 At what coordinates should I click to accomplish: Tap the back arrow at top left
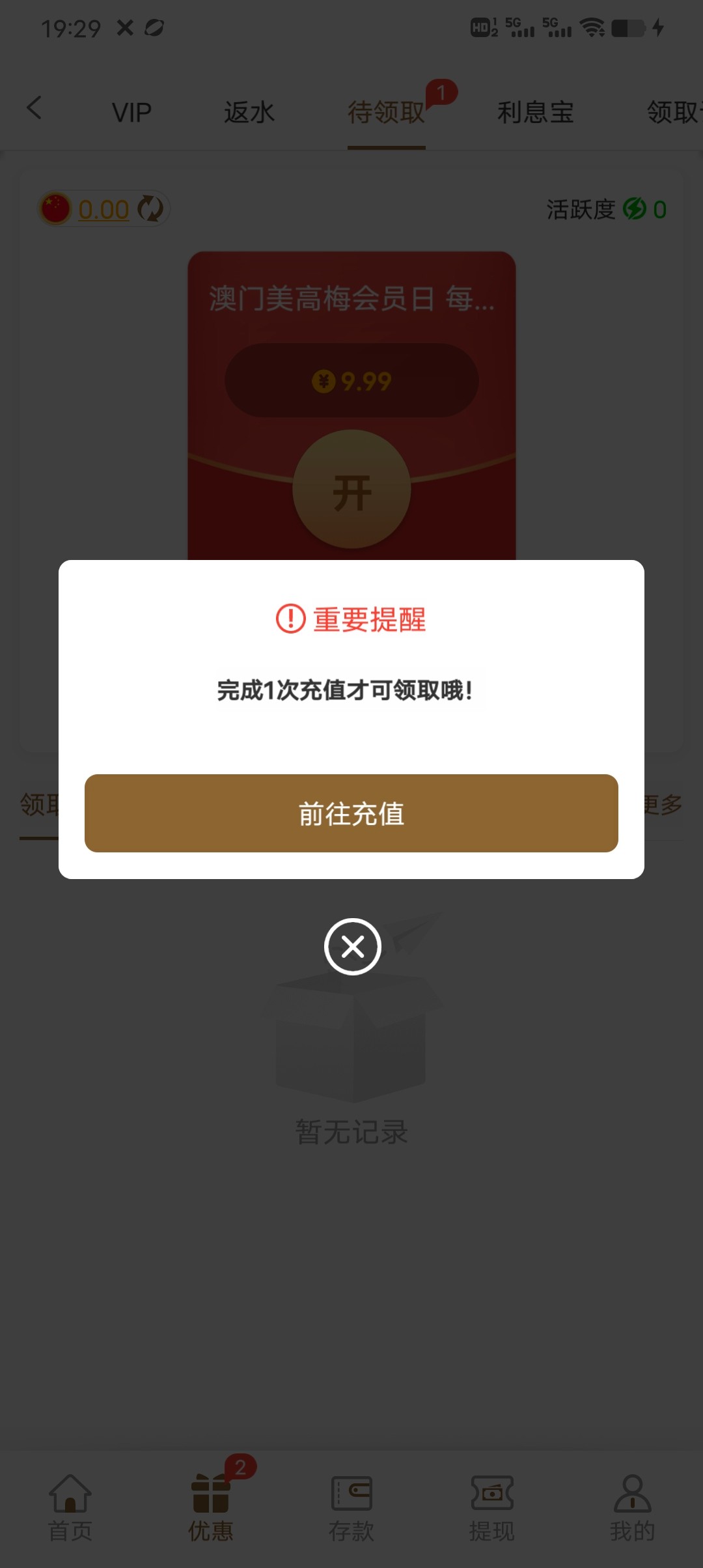pos(35,109)
